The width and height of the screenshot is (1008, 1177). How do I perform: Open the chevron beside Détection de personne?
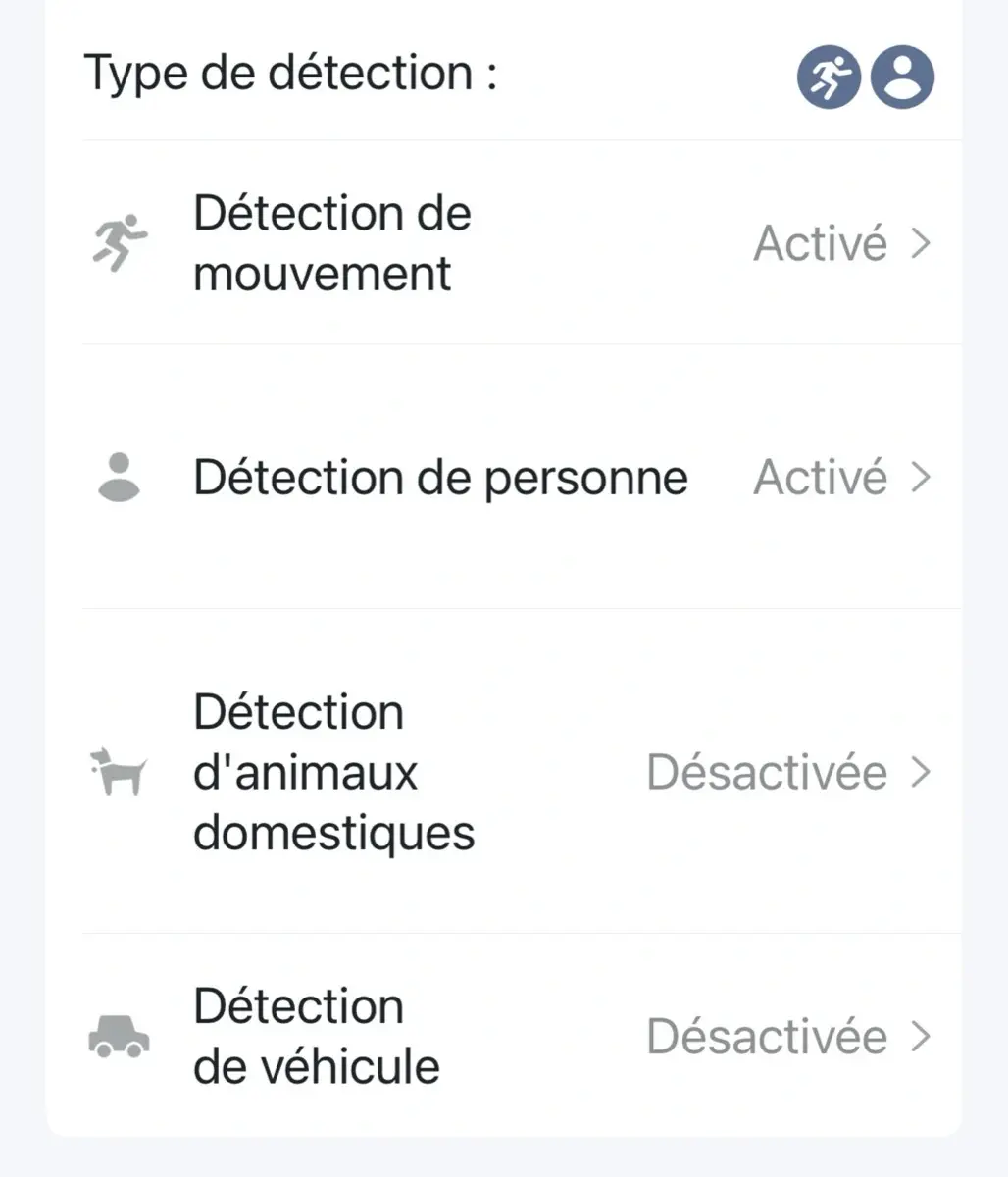(920, 478)
